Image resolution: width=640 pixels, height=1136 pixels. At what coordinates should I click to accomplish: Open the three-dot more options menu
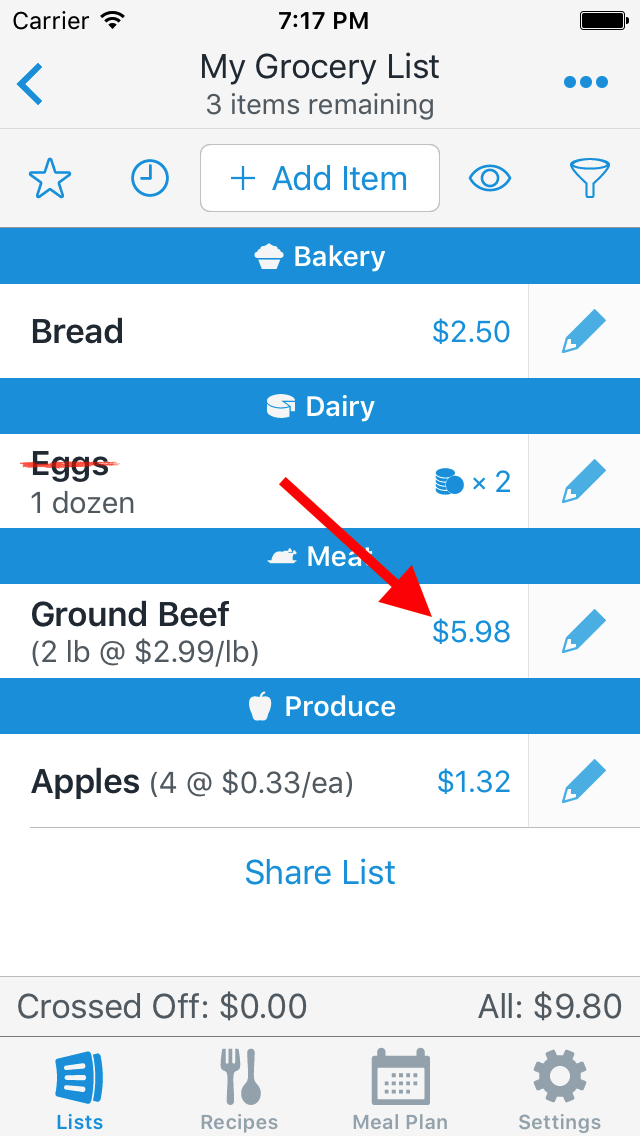586,83
